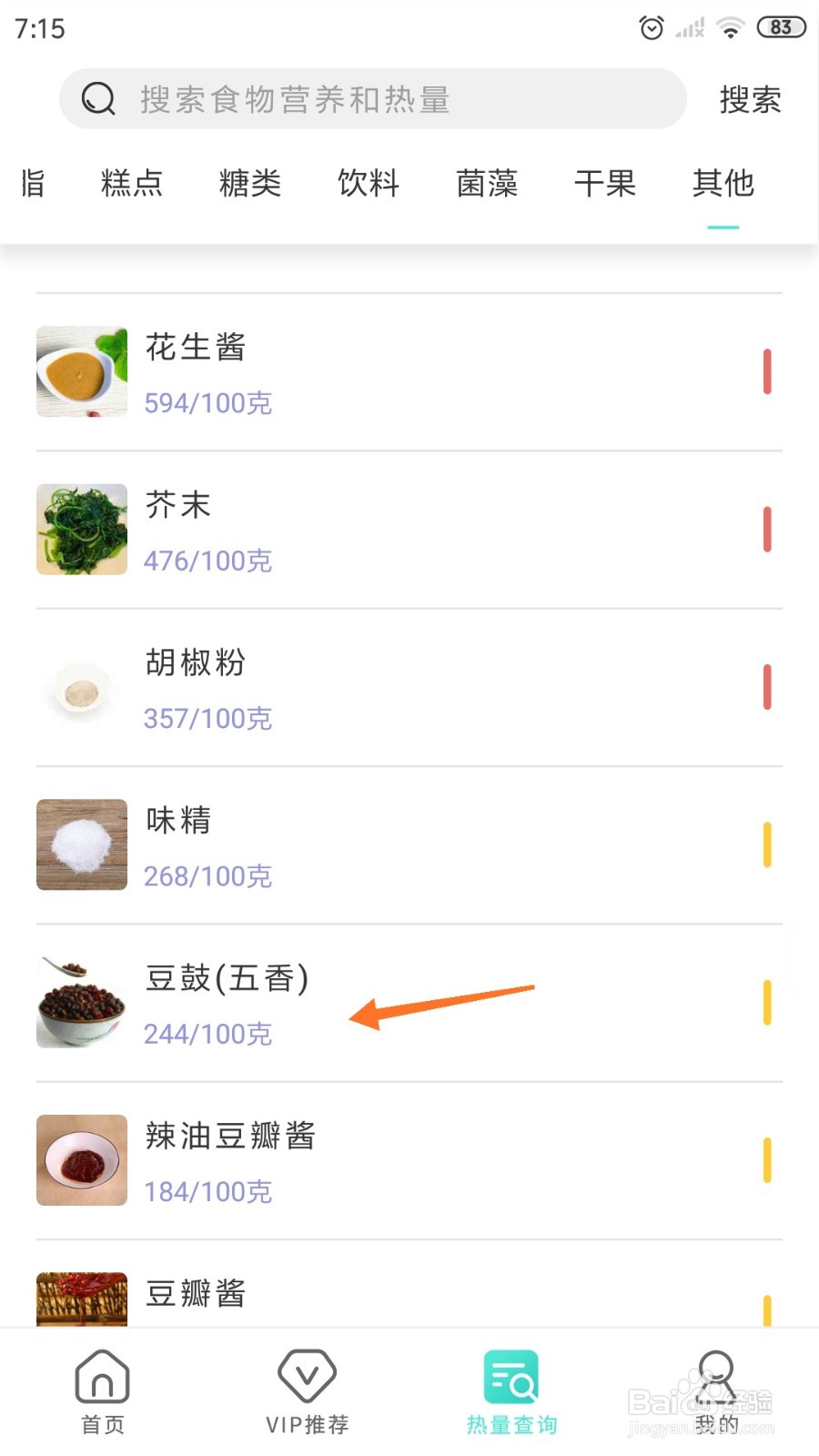819x1456 pixels.
Task: Switch to the 糖类 category tab
Action: [250, 184]
